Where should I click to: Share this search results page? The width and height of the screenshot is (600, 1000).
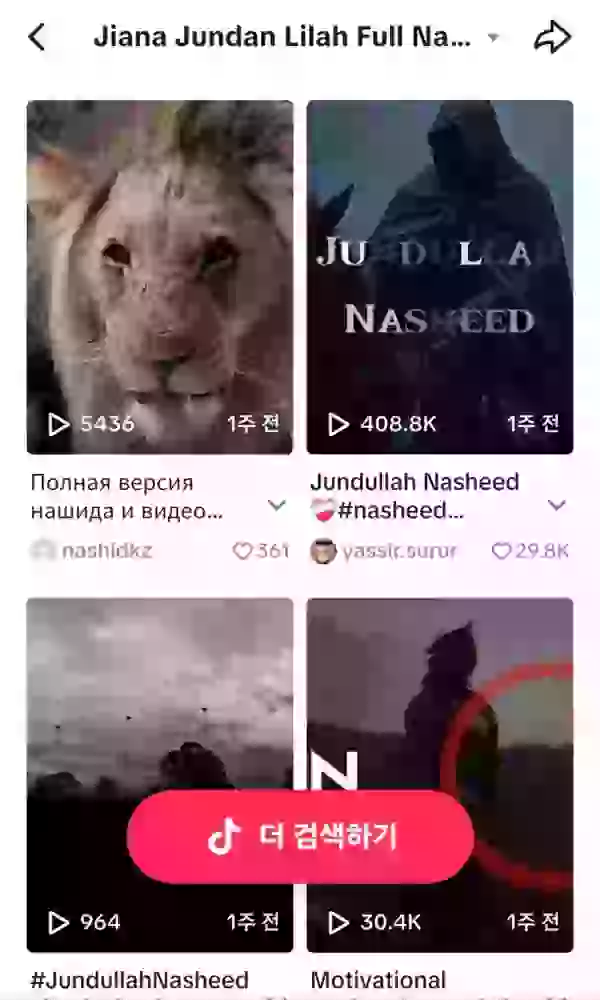tap(551, 38)
